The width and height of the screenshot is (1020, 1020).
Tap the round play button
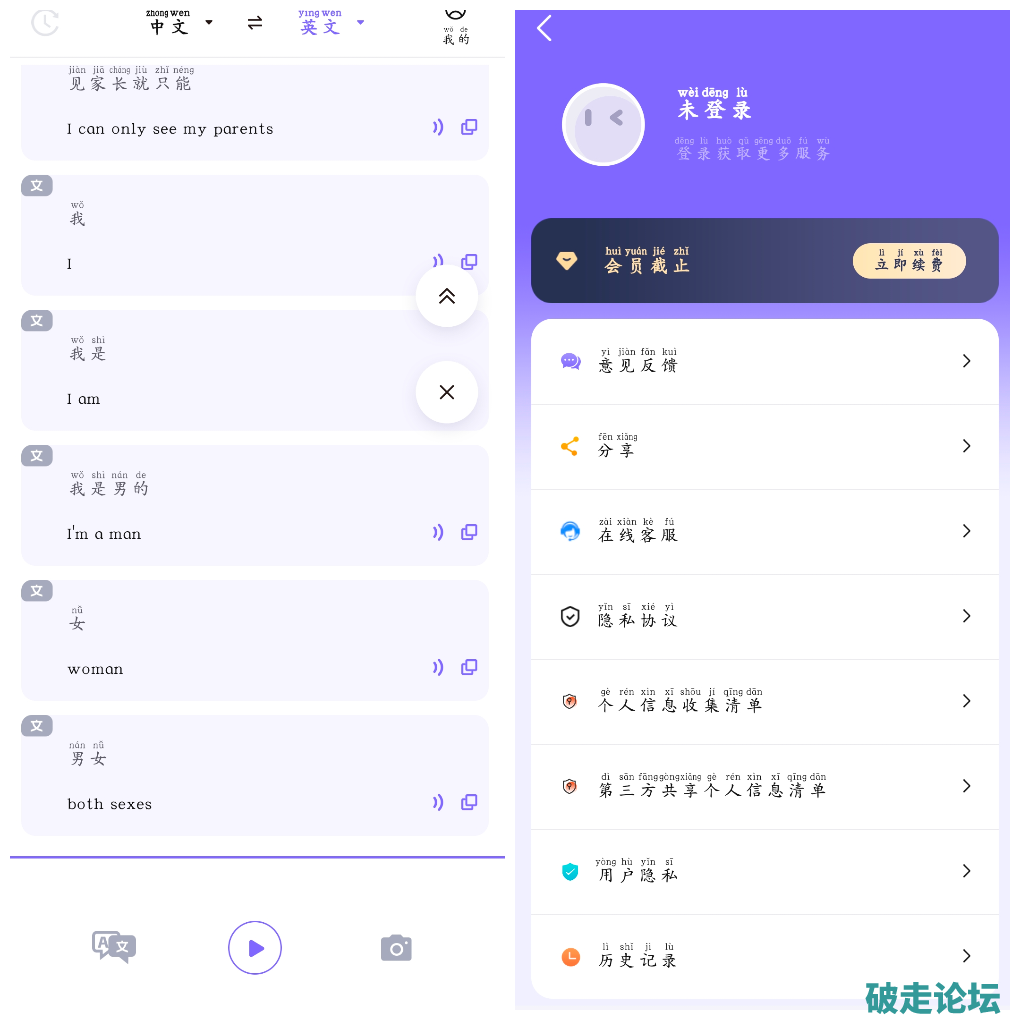click(x=255, y=947)
